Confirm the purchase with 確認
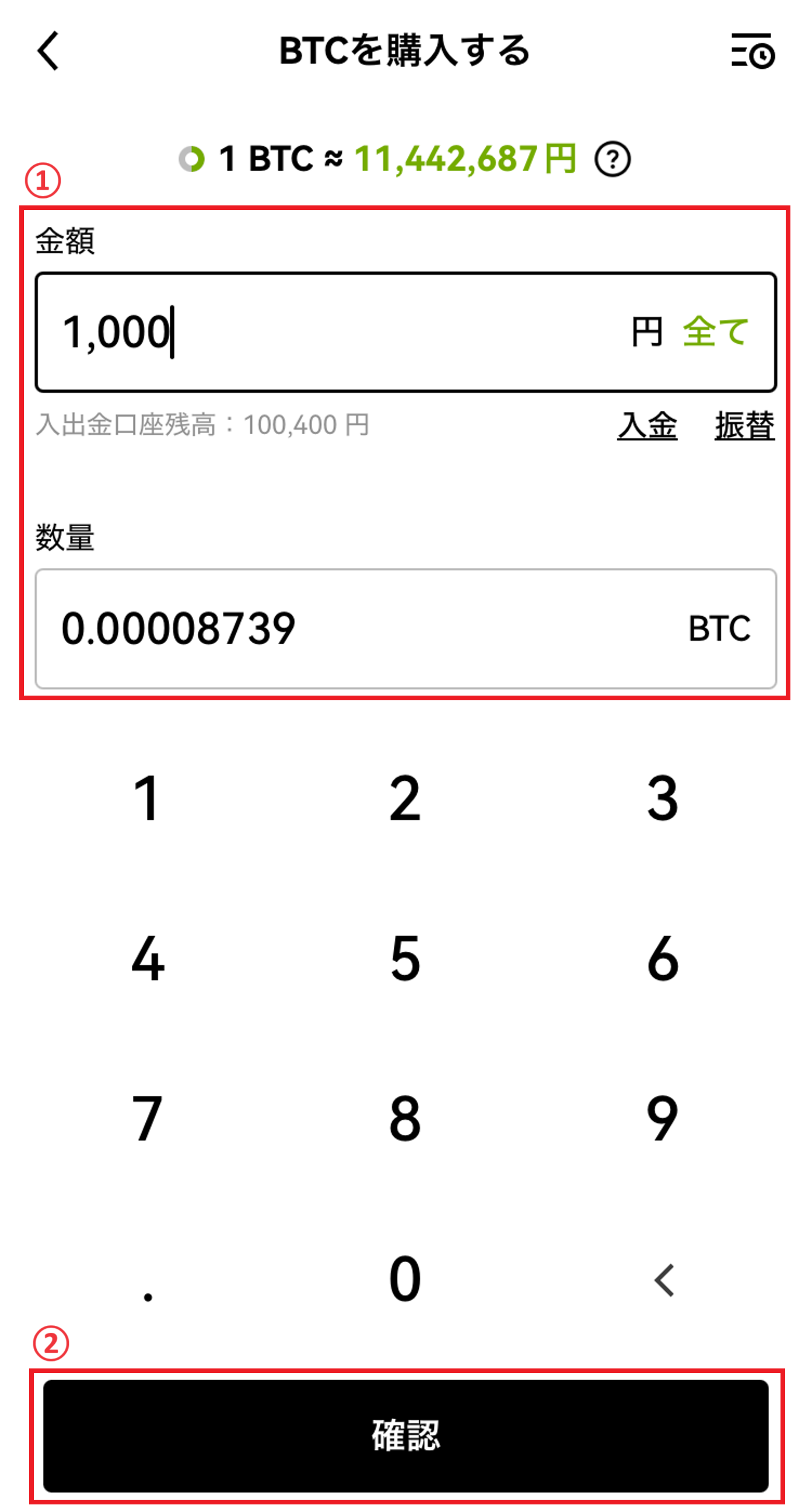812x1512 pixels. click(x=406, y=1436)
